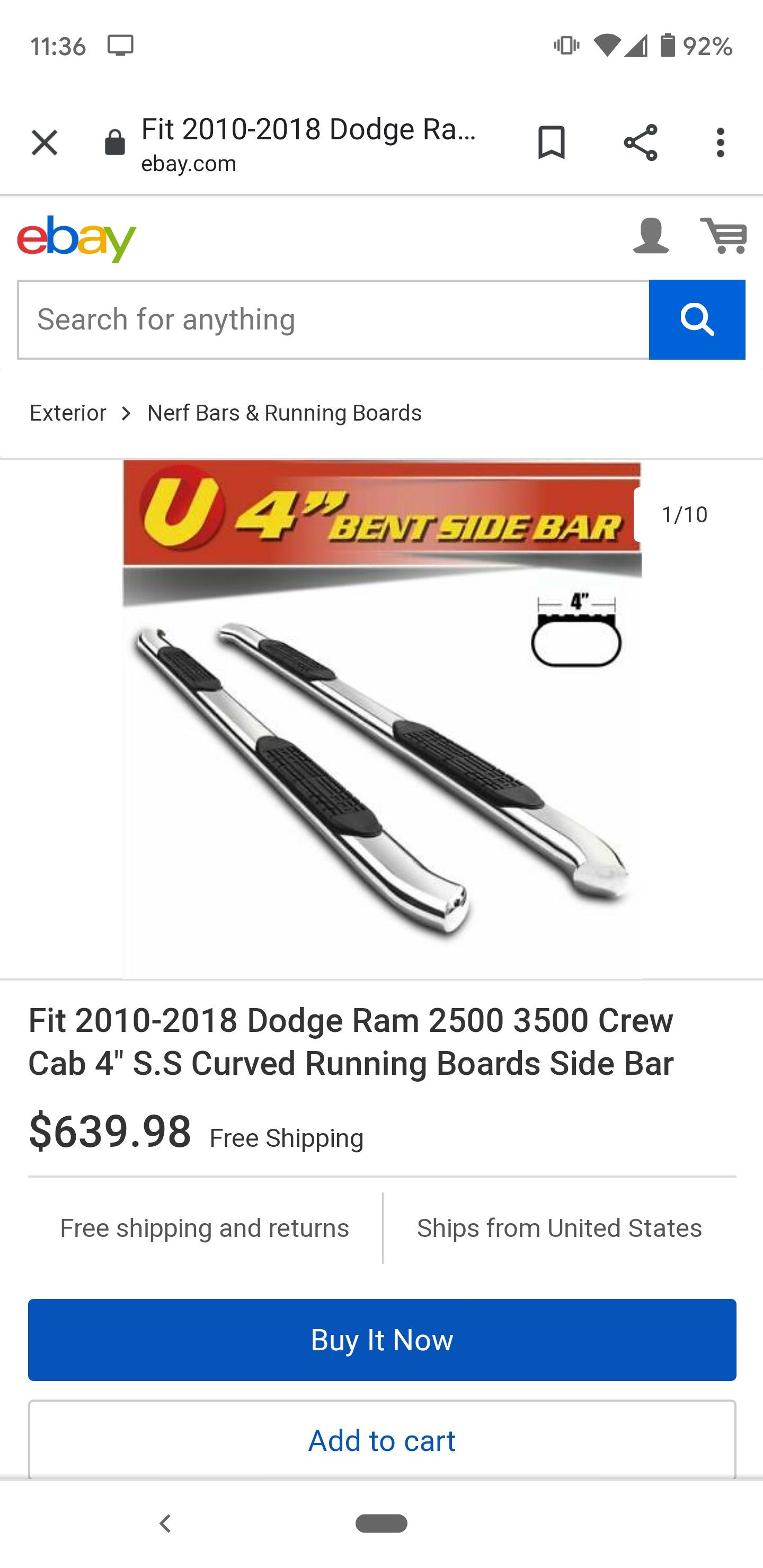This screenshot has height=1568, width=763.
Task: Bookmark this eBay page
Action: click(551, 143)
